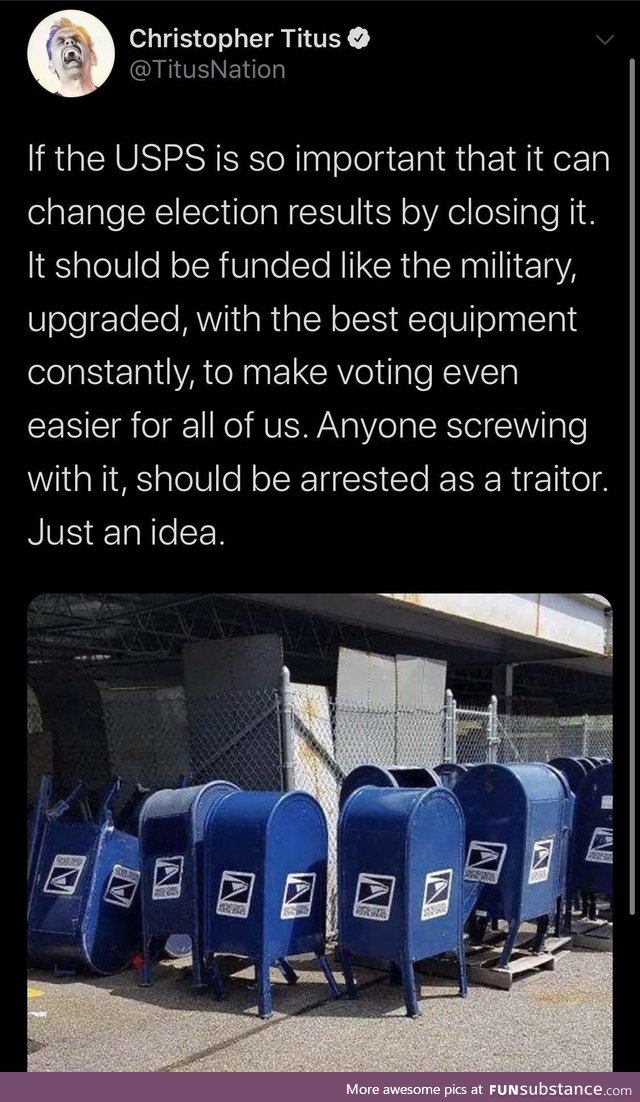Open the attached mailboxes photo
640x1102 pixels.
tap(319, 832)
